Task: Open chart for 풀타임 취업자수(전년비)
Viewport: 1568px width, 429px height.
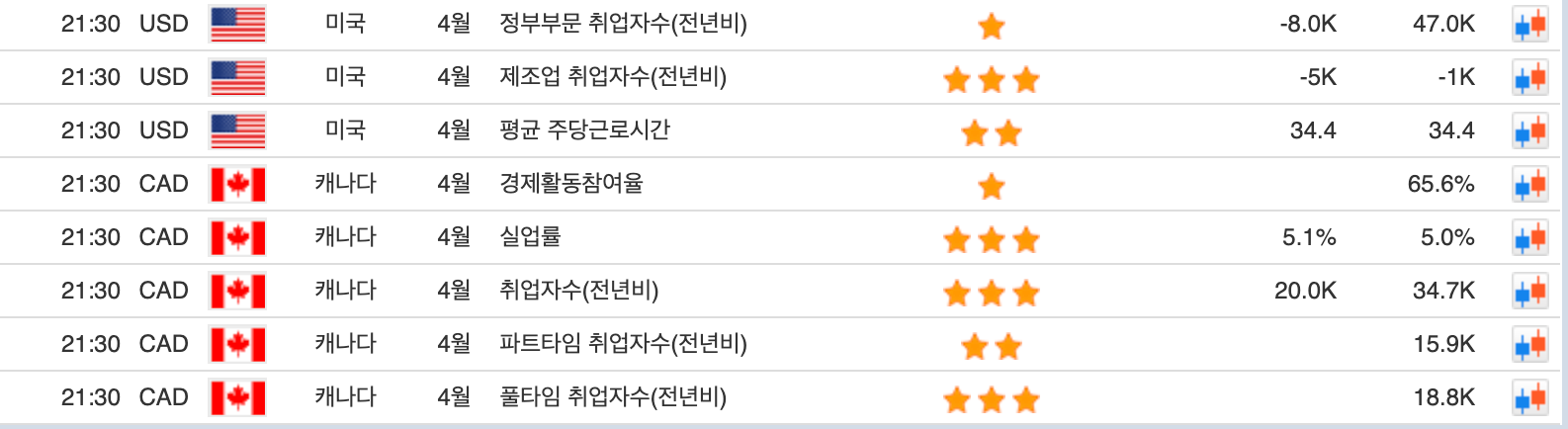Action: [x=1529, y=398]
